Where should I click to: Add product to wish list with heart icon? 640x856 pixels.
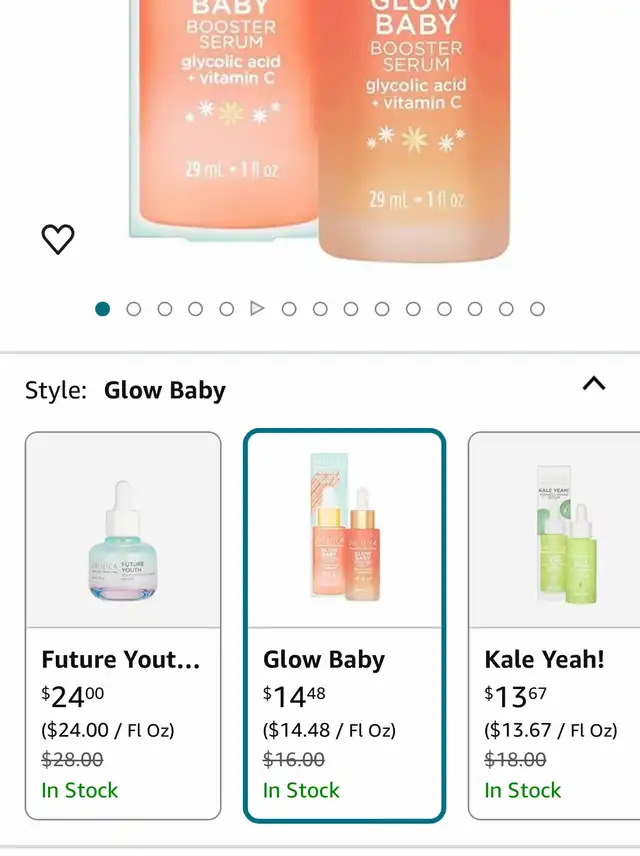tap(58, 239)
